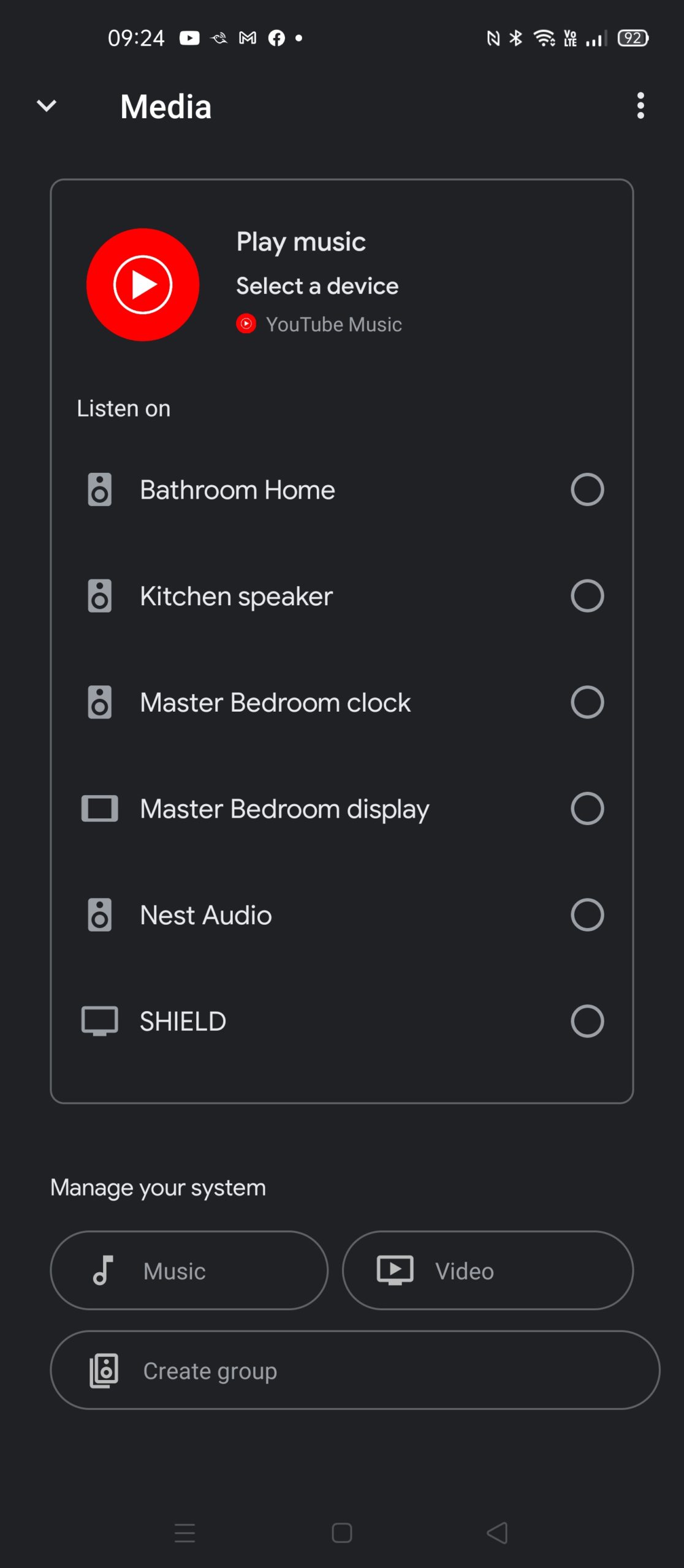This screenshot has height=1568, width=684.
Task: Collapse the Media screen with down chevron
Action: point(47,106)
